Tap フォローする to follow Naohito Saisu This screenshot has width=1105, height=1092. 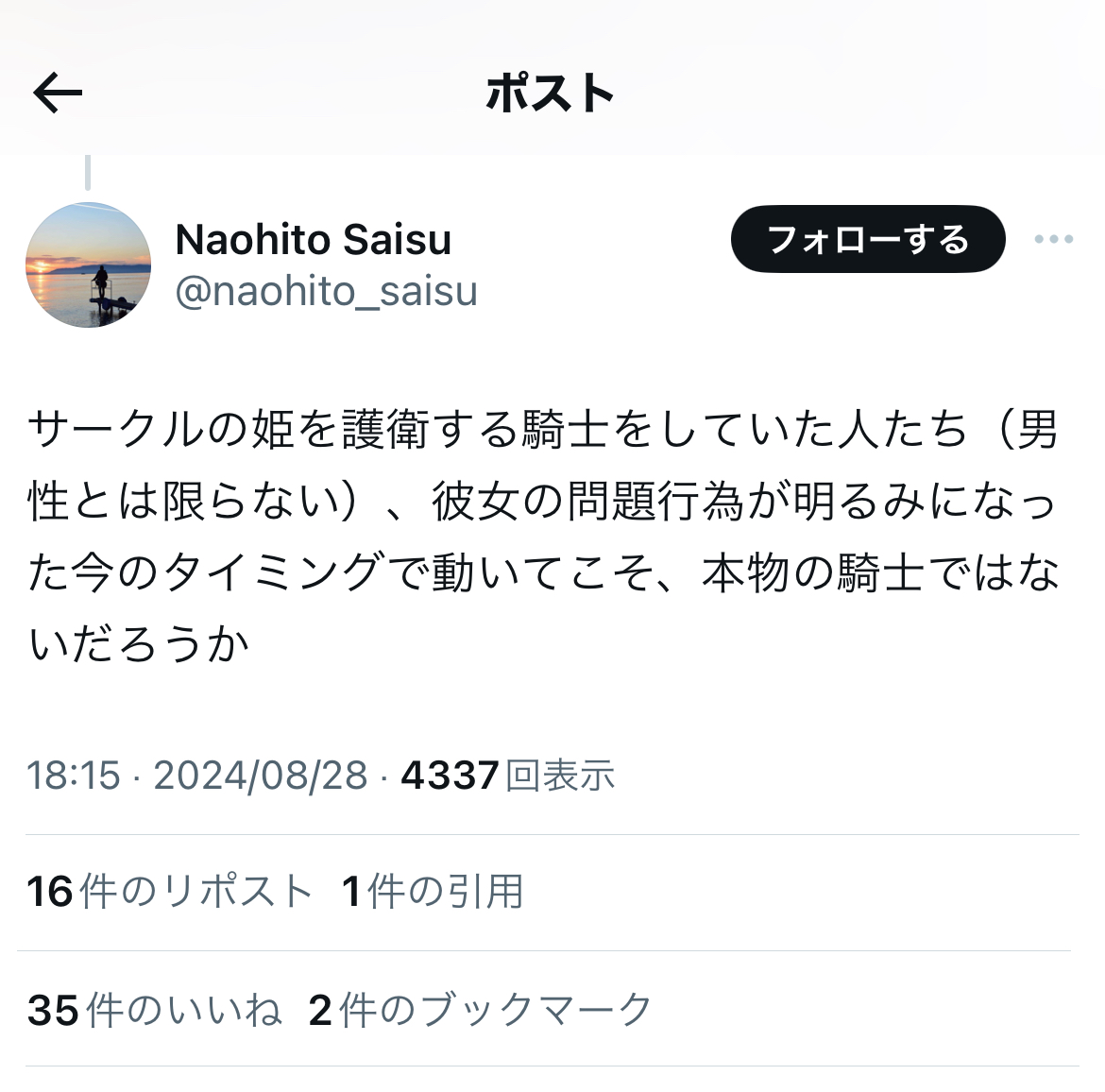pyautogui.click(x=867, y=240)
